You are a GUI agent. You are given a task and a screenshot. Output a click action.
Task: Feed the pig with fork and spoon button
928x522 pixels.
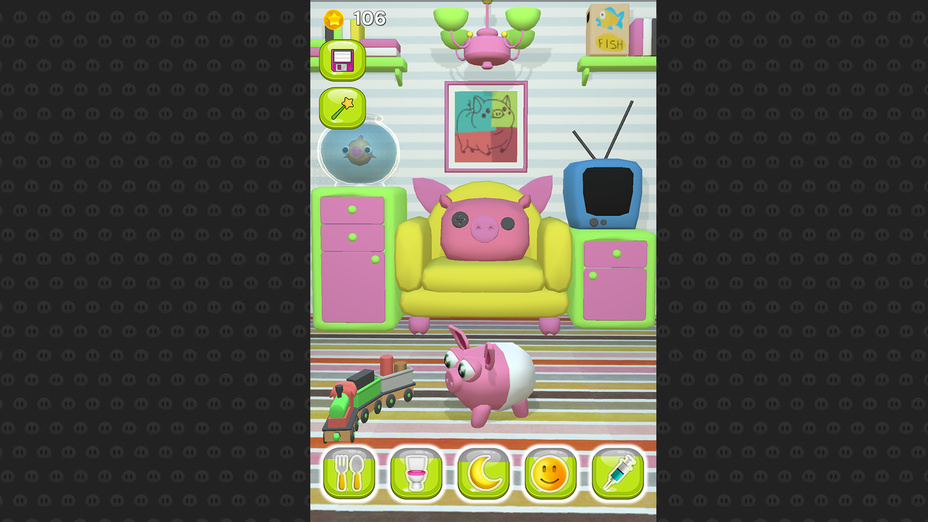[348, 473]
